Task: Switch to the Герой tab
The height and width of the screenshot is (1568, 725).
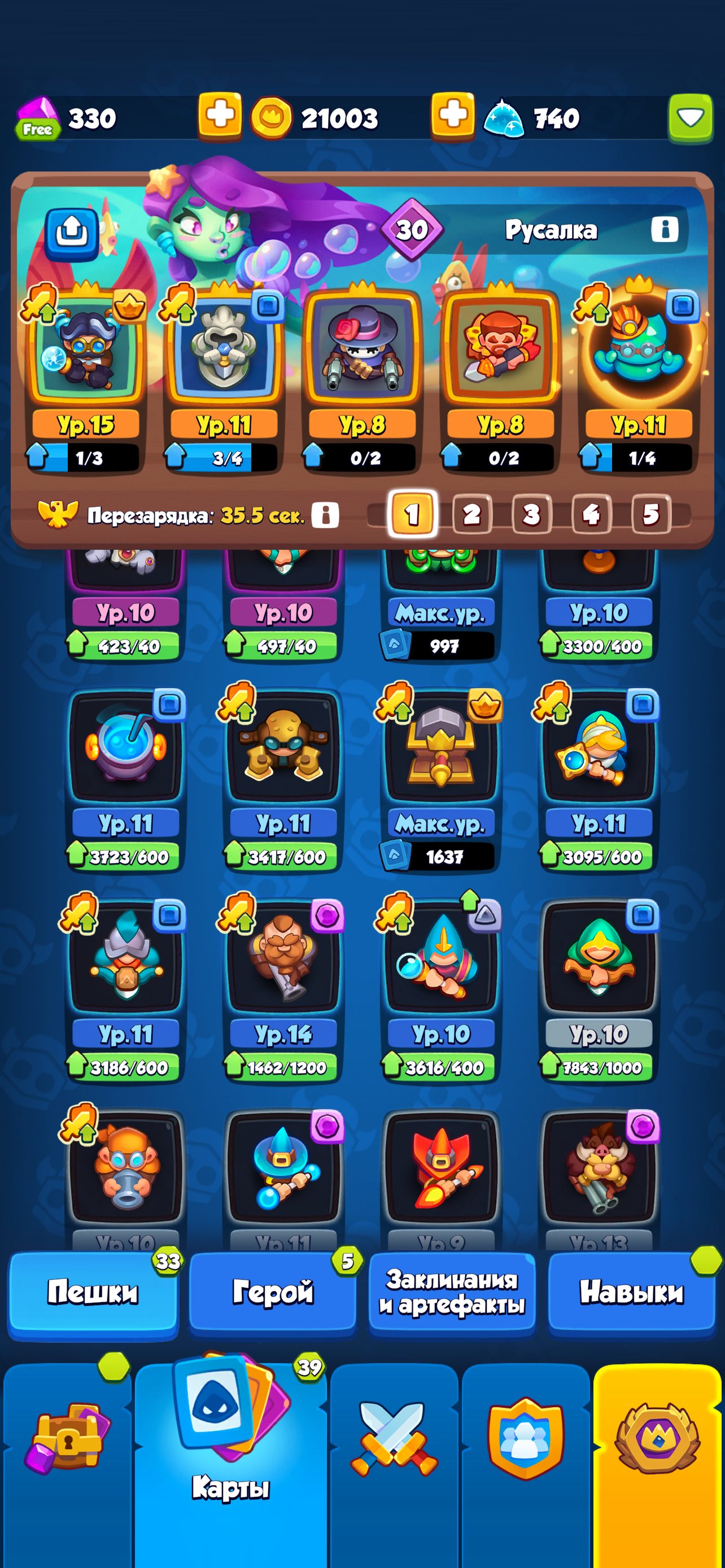Action: (272, 1292)
